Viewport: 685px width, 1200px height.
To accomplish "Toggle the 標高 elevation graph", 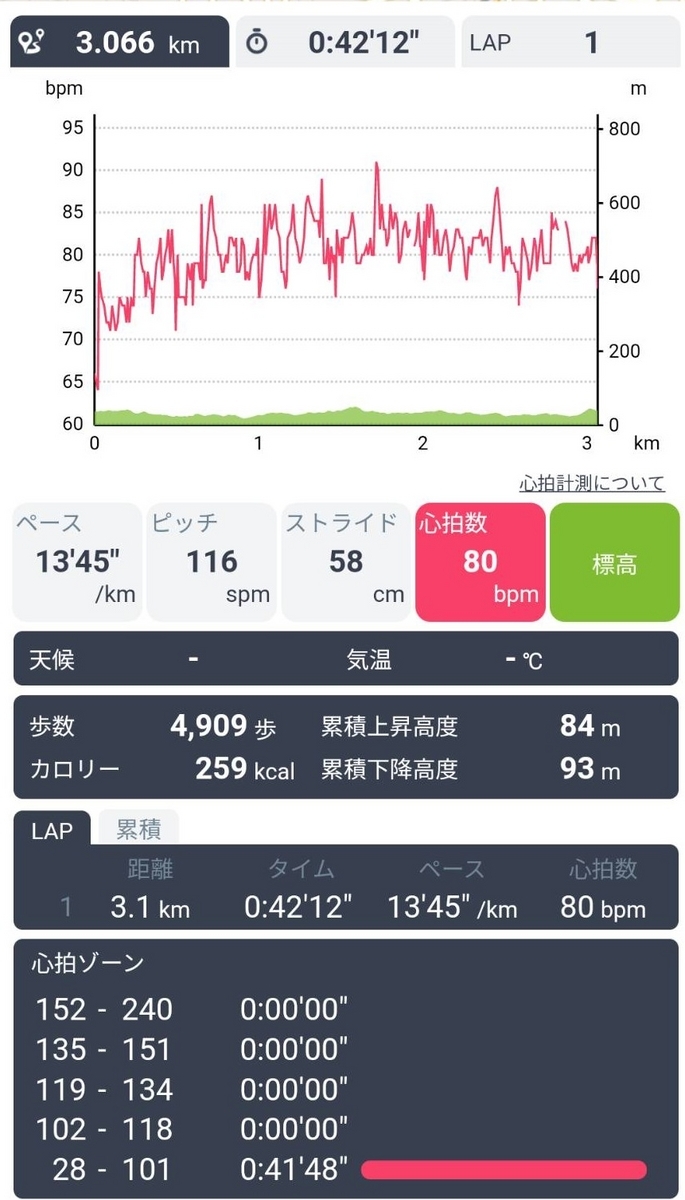I will tap(614, 562).
